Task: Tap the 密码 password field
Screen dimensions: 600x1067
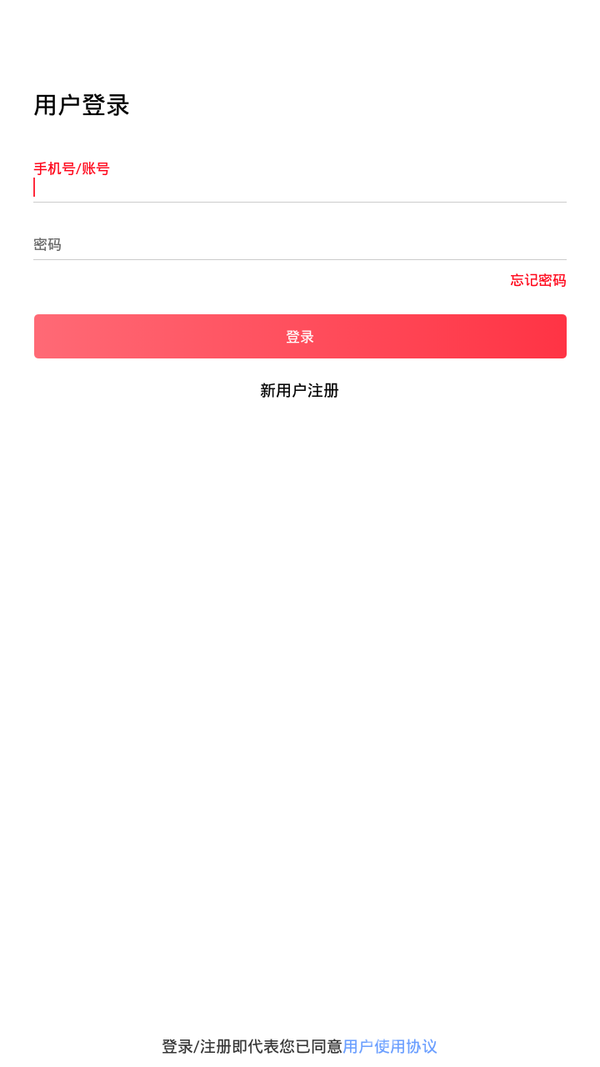Action: coord(300,244)
